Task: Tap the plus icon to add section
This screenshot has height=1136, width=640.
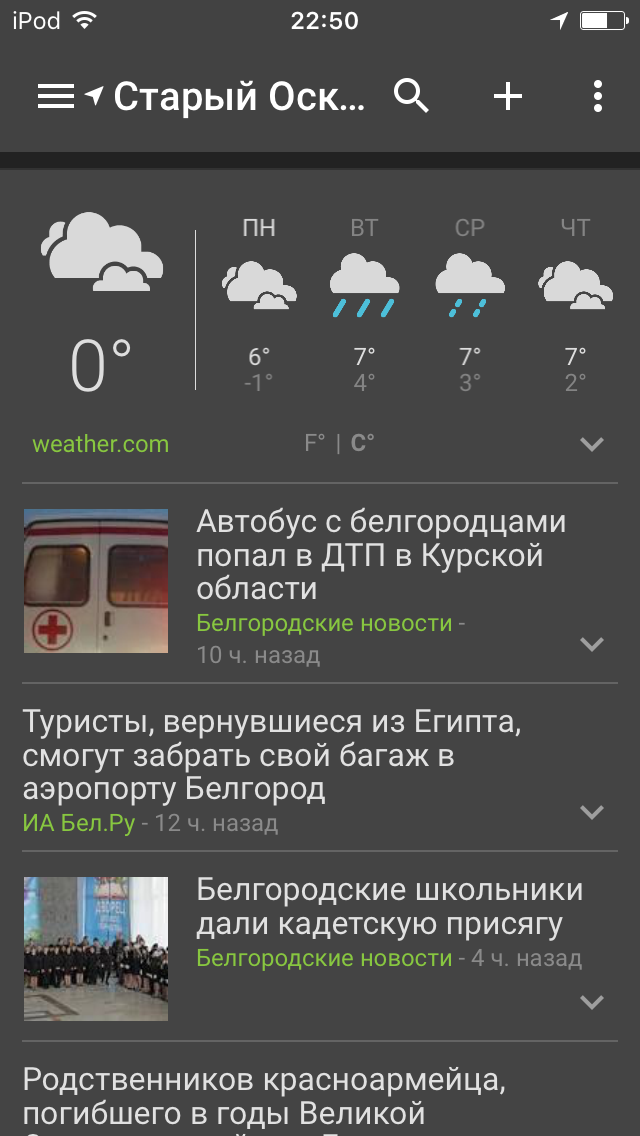Action: pos(508,96)
